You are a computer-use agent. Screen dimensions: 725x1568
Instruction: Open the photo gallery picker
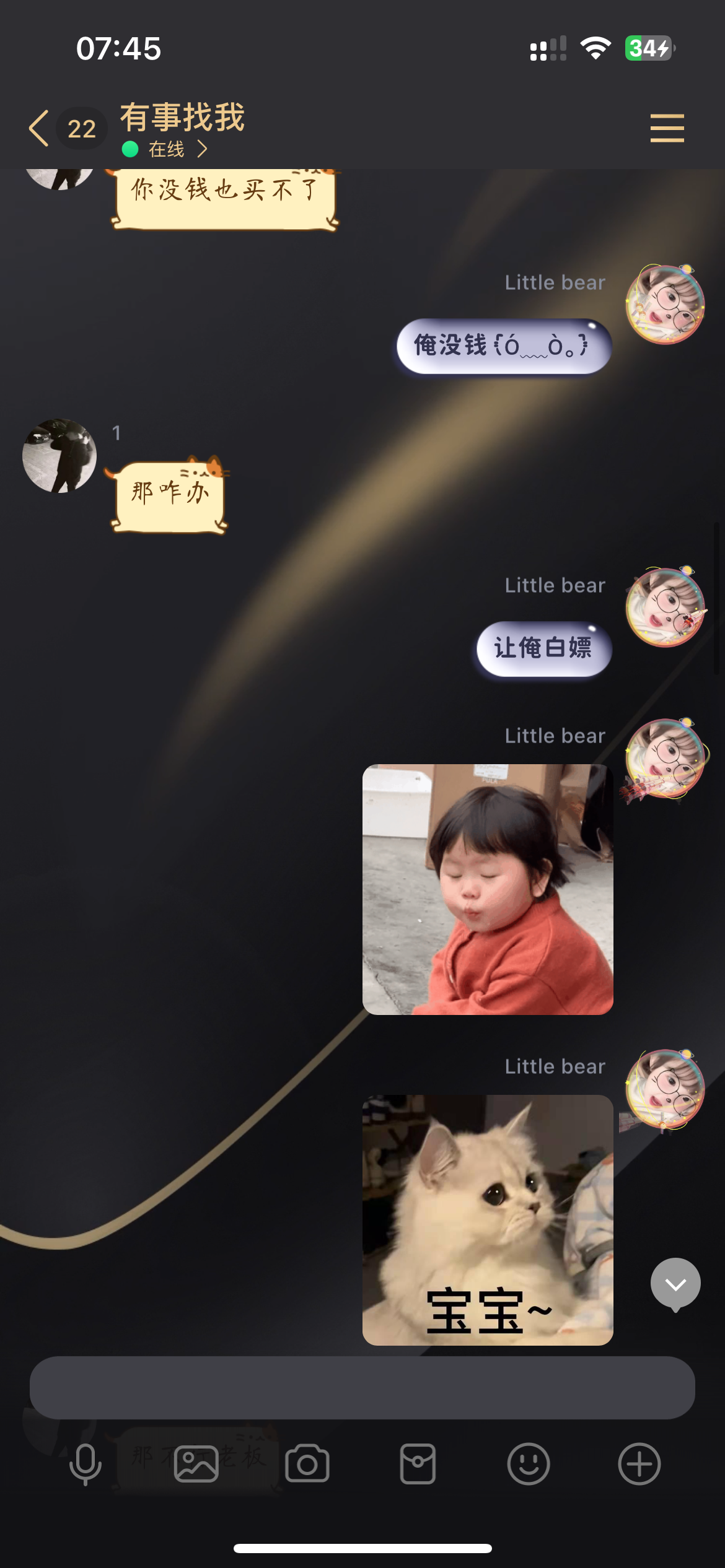(x=196, y=1464)
